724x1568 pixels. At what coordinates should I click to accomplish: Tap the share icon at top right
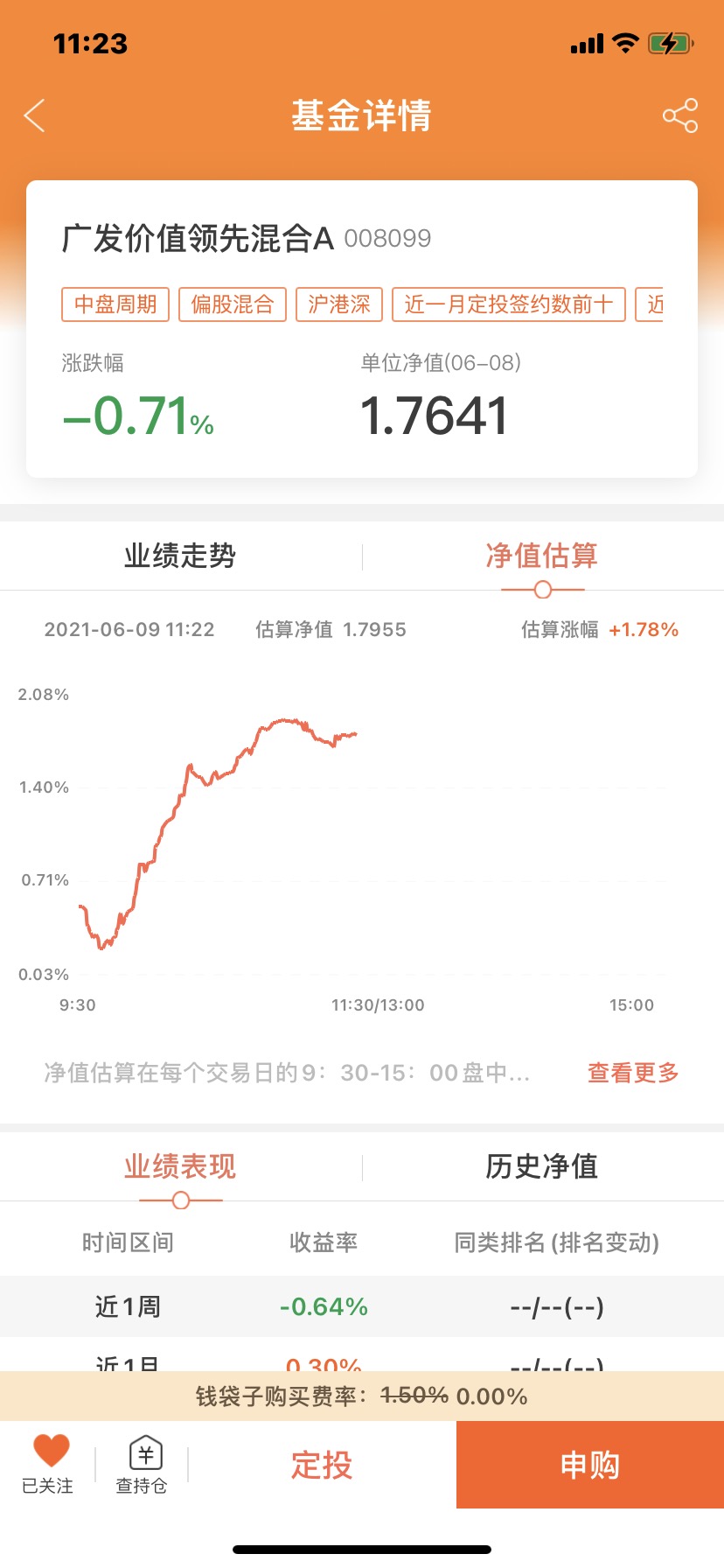coord(679,115)
